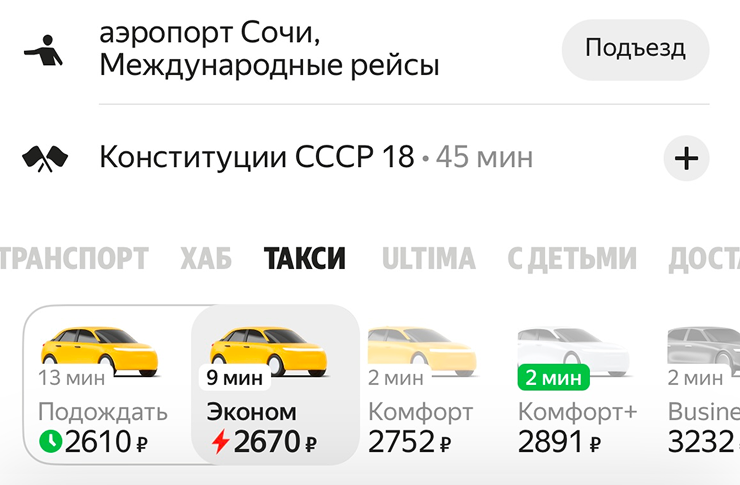
Task: Add another stop with plus icon
Action: pos(687,158)
